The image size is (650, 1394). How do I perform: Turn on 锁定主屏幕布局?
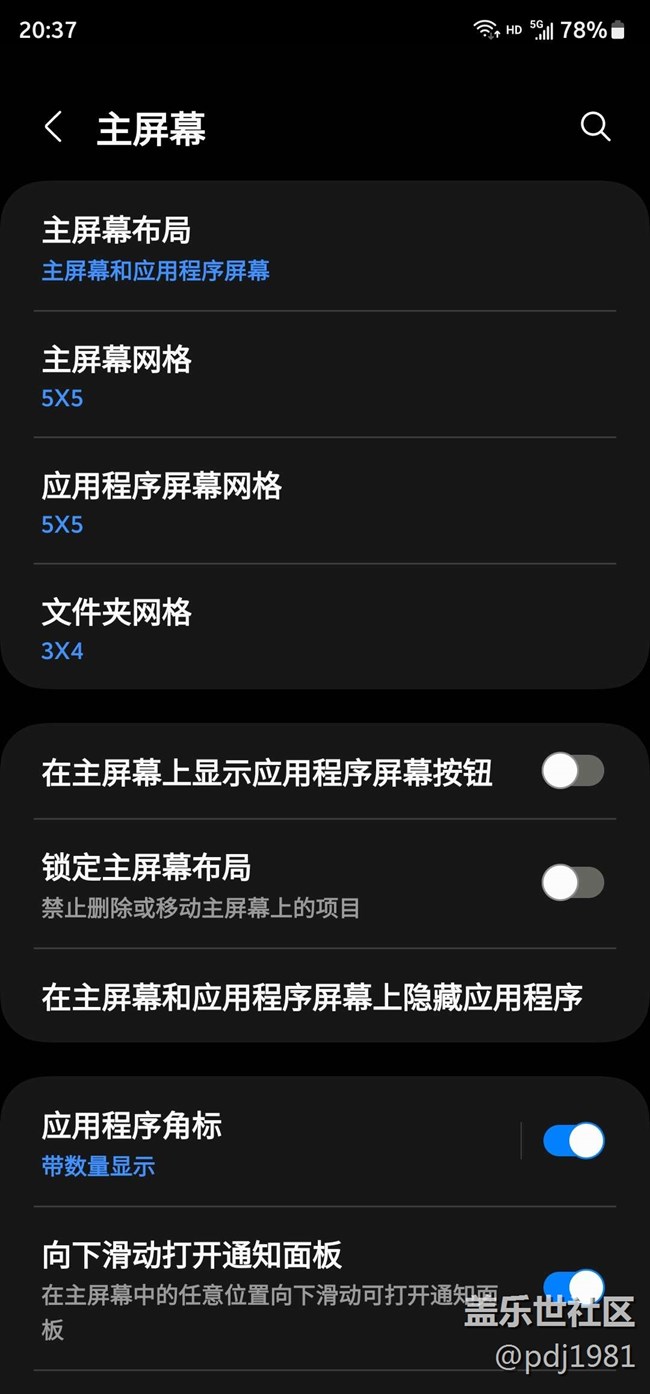(x=572, y=883)
